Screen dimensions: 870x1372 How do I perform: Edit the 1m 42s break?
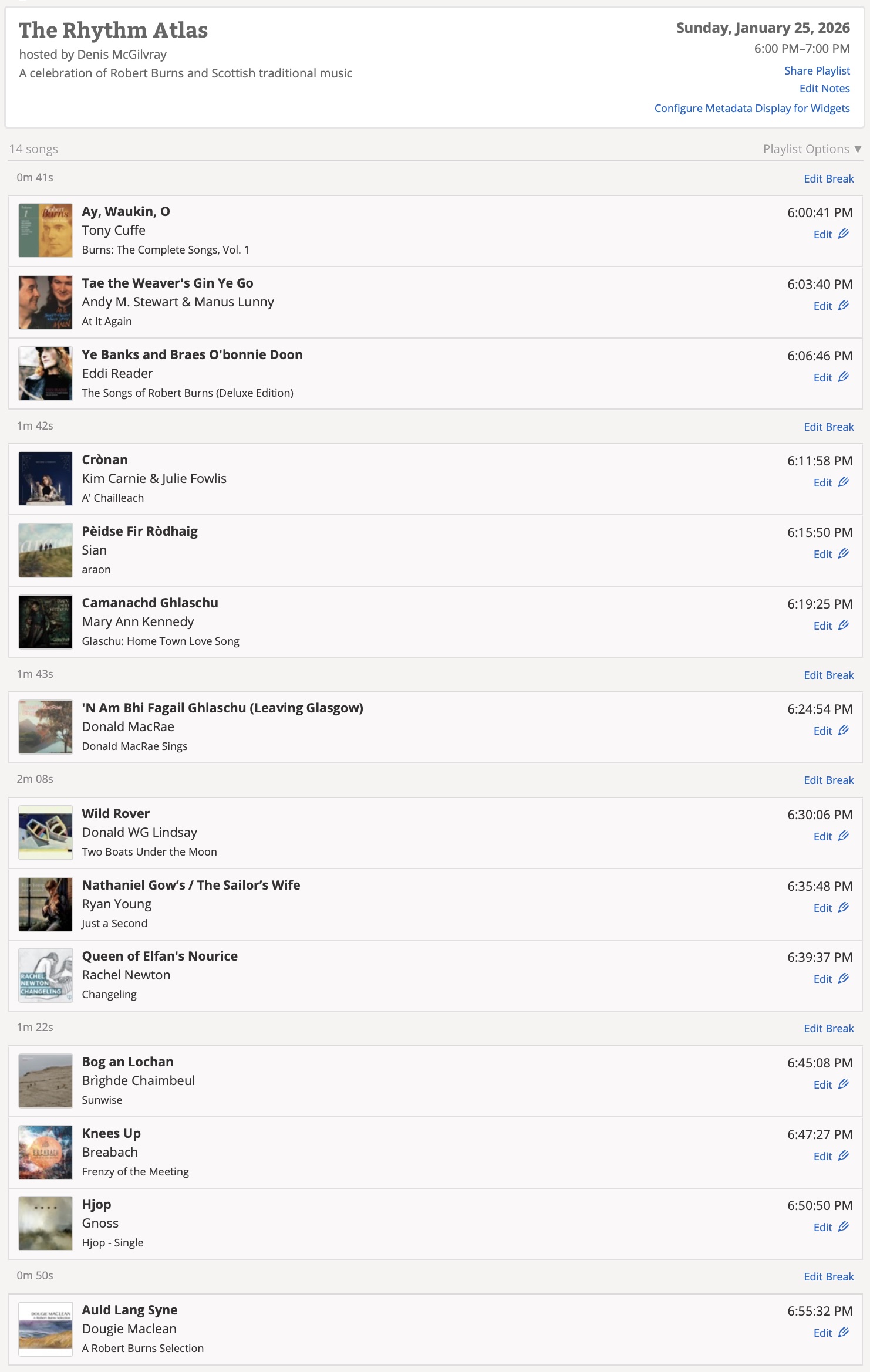click(828, 427)
